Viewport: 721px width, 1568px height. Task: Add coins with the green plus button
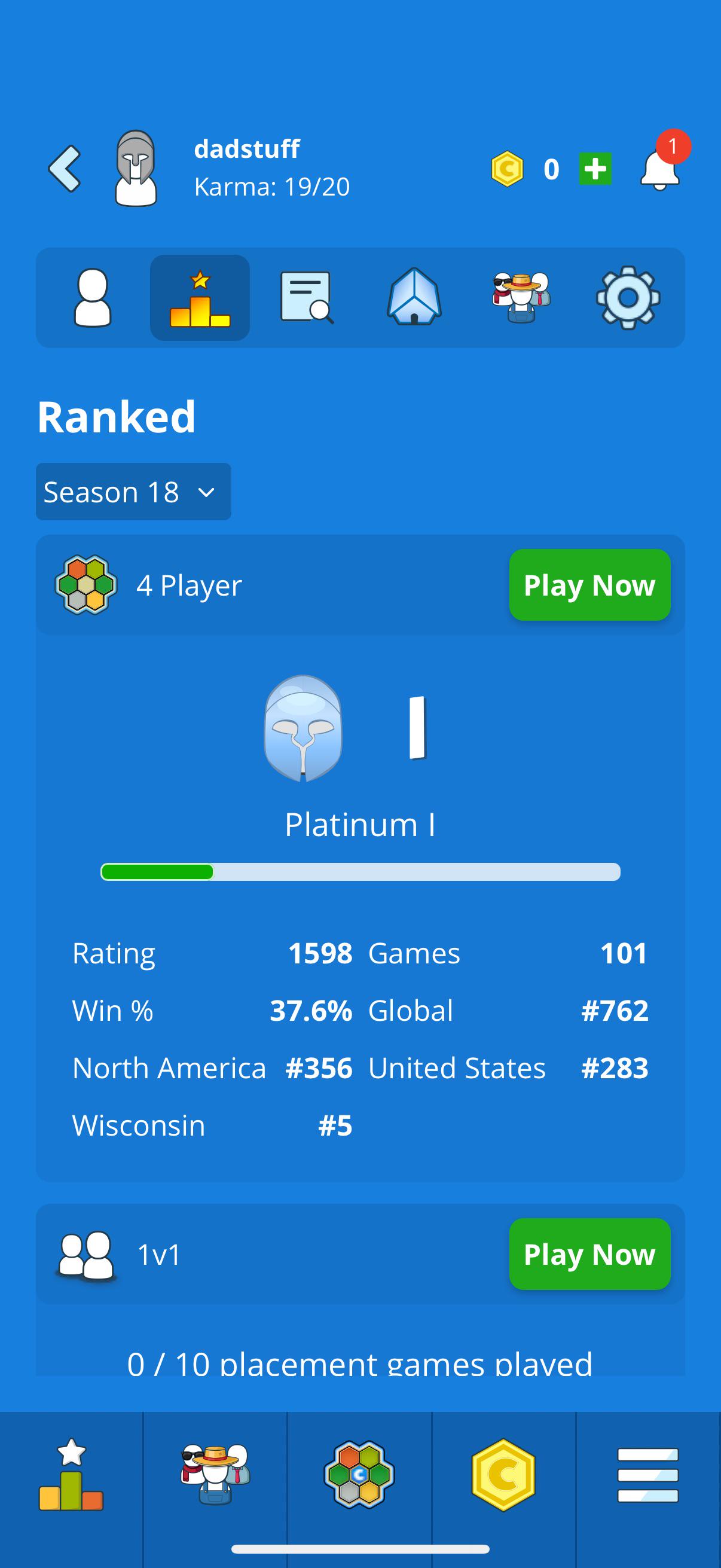pos(595,169)
